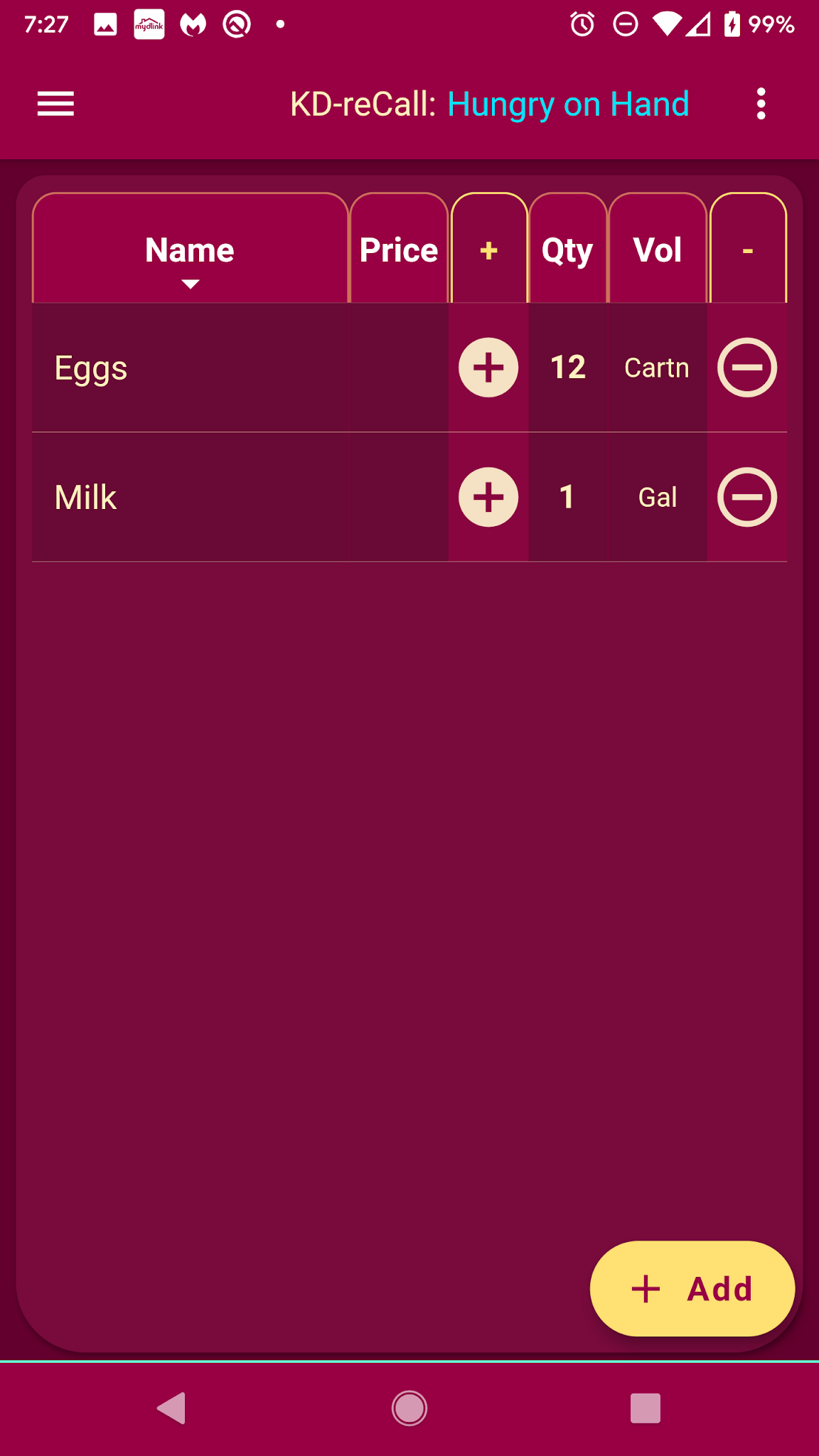Image resolution: width=819 pixels, height=1456 pixels.
Task: Open the three-dot overflow menu
Action: click(x=761, y=104)
